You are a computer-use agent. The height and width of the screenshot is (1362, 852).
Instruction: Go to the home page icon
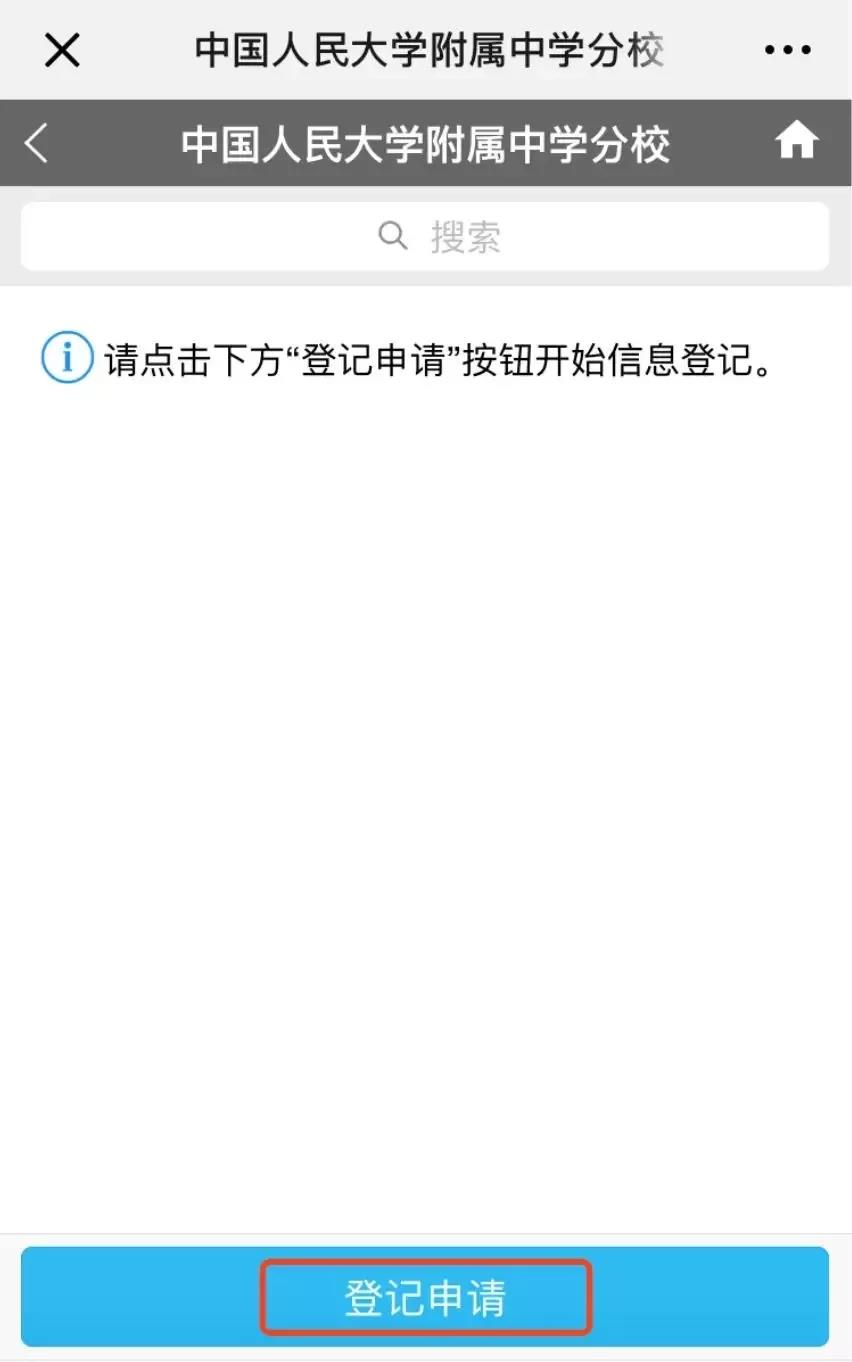point(796,142)
